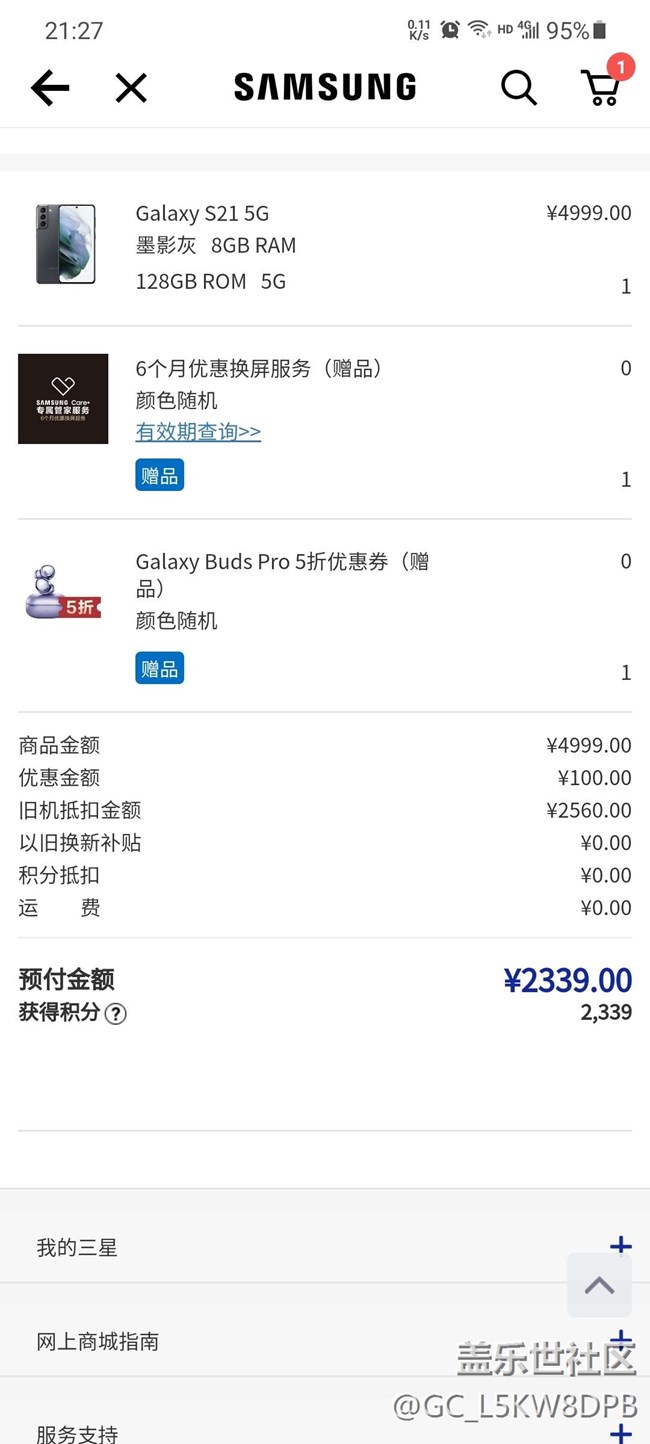Open the Galaxy S21 5G product image
The width and height of the screenshot is (650, 1444).
coord(65,245)
